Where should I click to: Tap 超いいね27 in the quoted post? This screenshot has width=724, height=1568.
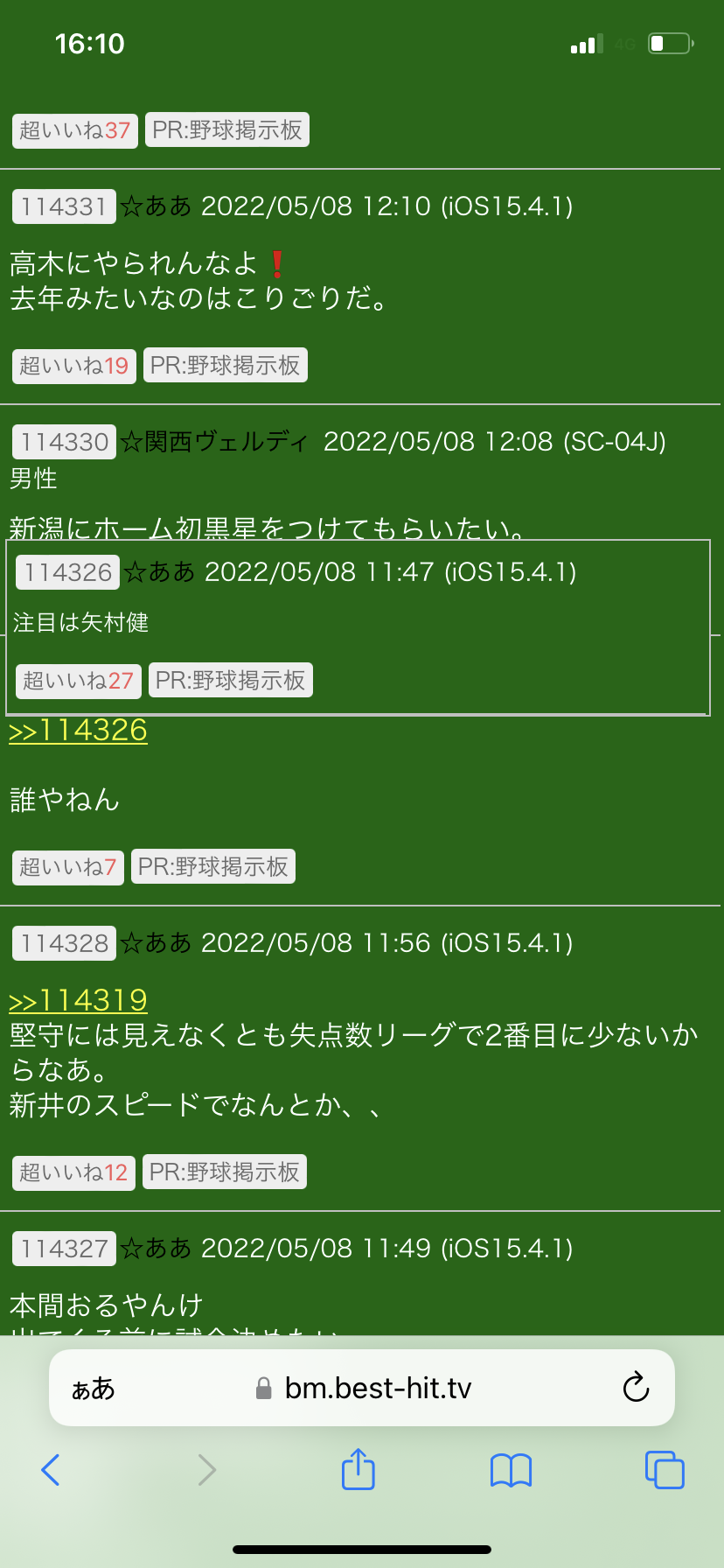click(x=79, y=681)
